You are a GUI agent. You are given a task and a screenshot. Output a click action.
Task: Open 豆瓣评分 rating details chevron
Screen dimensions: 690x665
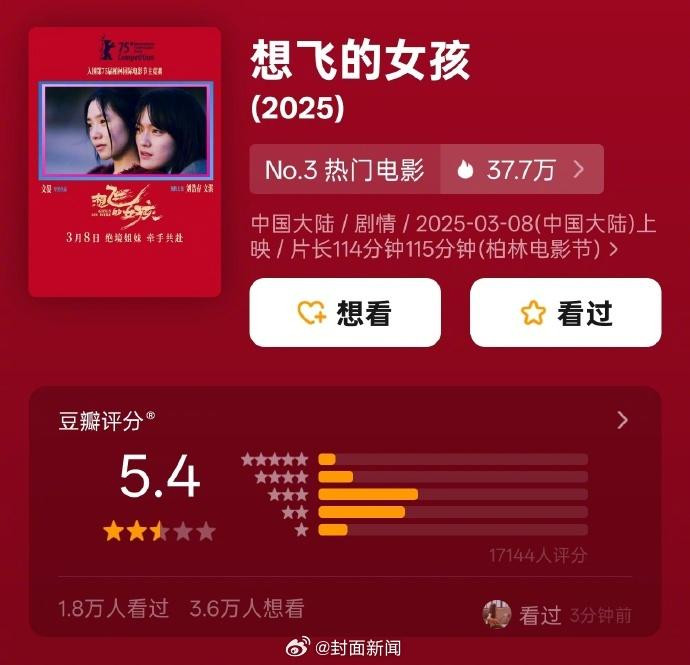click(x=622, y=420)
